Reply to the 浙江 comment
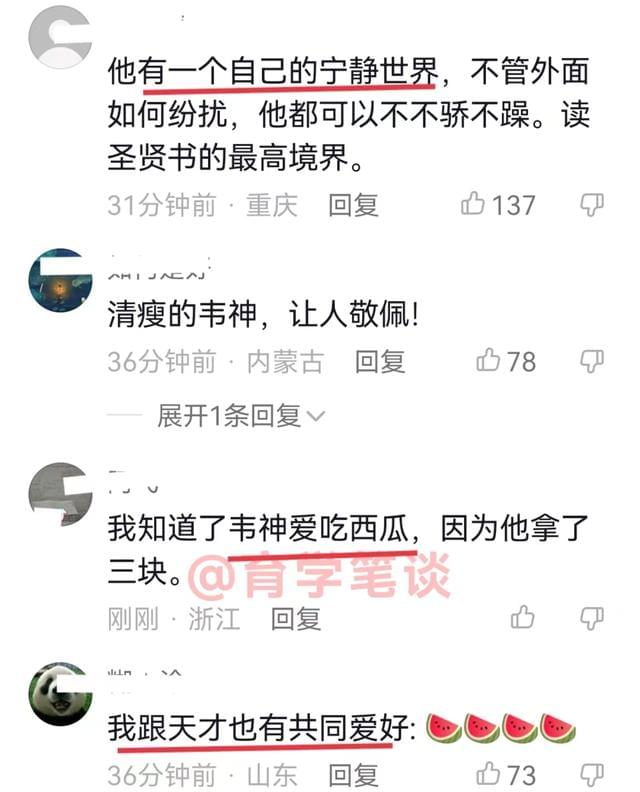Viewport: 640px width, 792px height. 296,618
